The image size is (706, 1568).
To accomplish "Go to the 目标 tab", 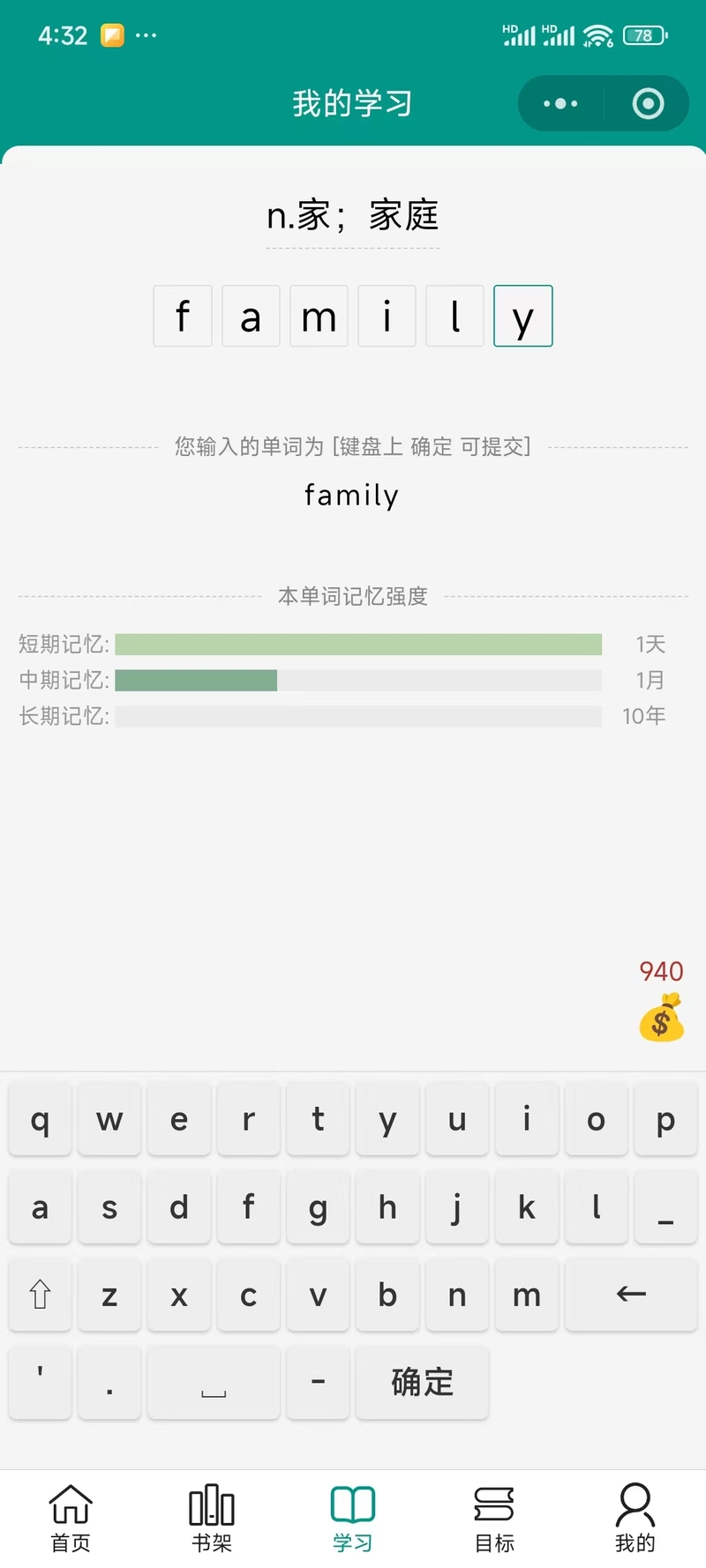I will pyautogui.click(x=494, y=1518).
